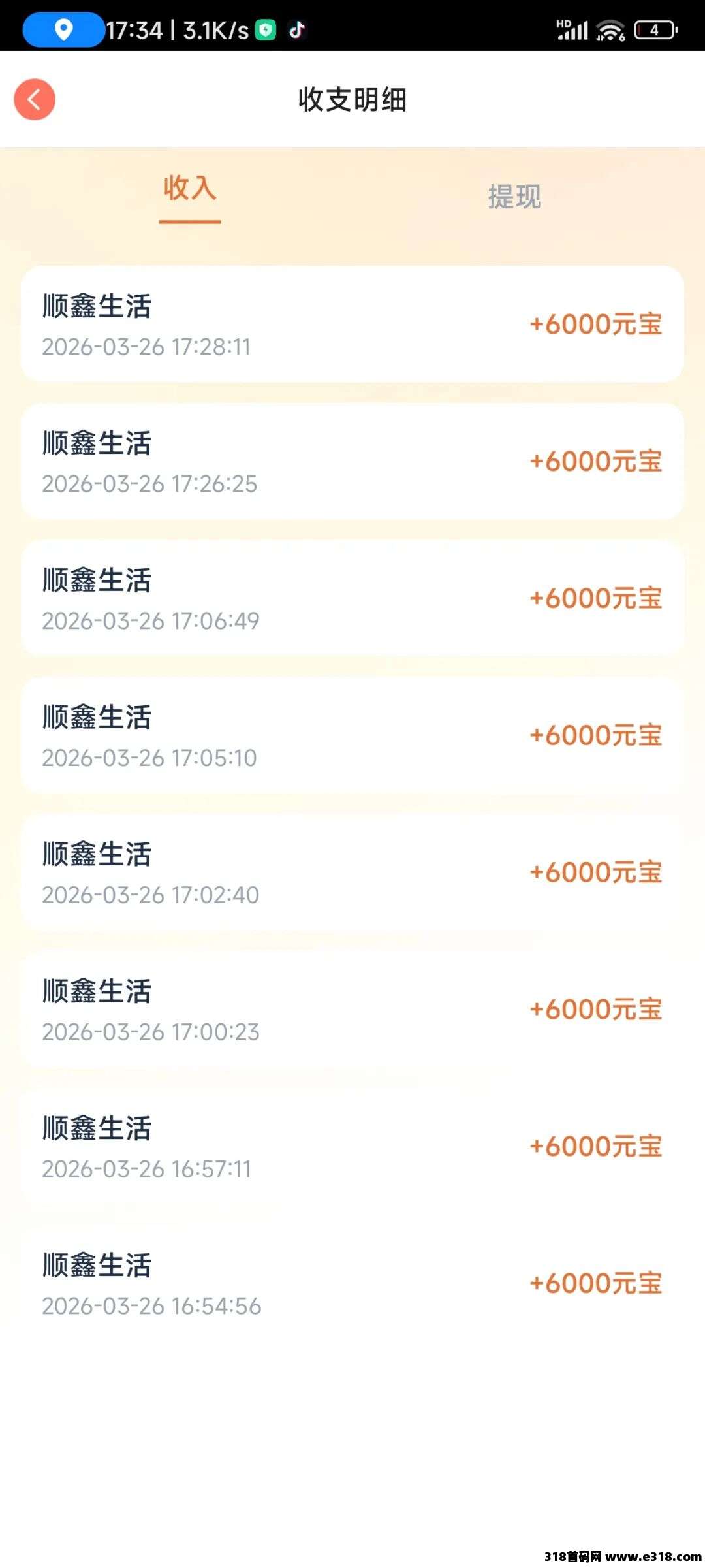The height and width of the screenshot is (1568, 705).
Task: Tap the WiFi indicator in the status bar
Action: pyautogui.click(x=608, y=29)
